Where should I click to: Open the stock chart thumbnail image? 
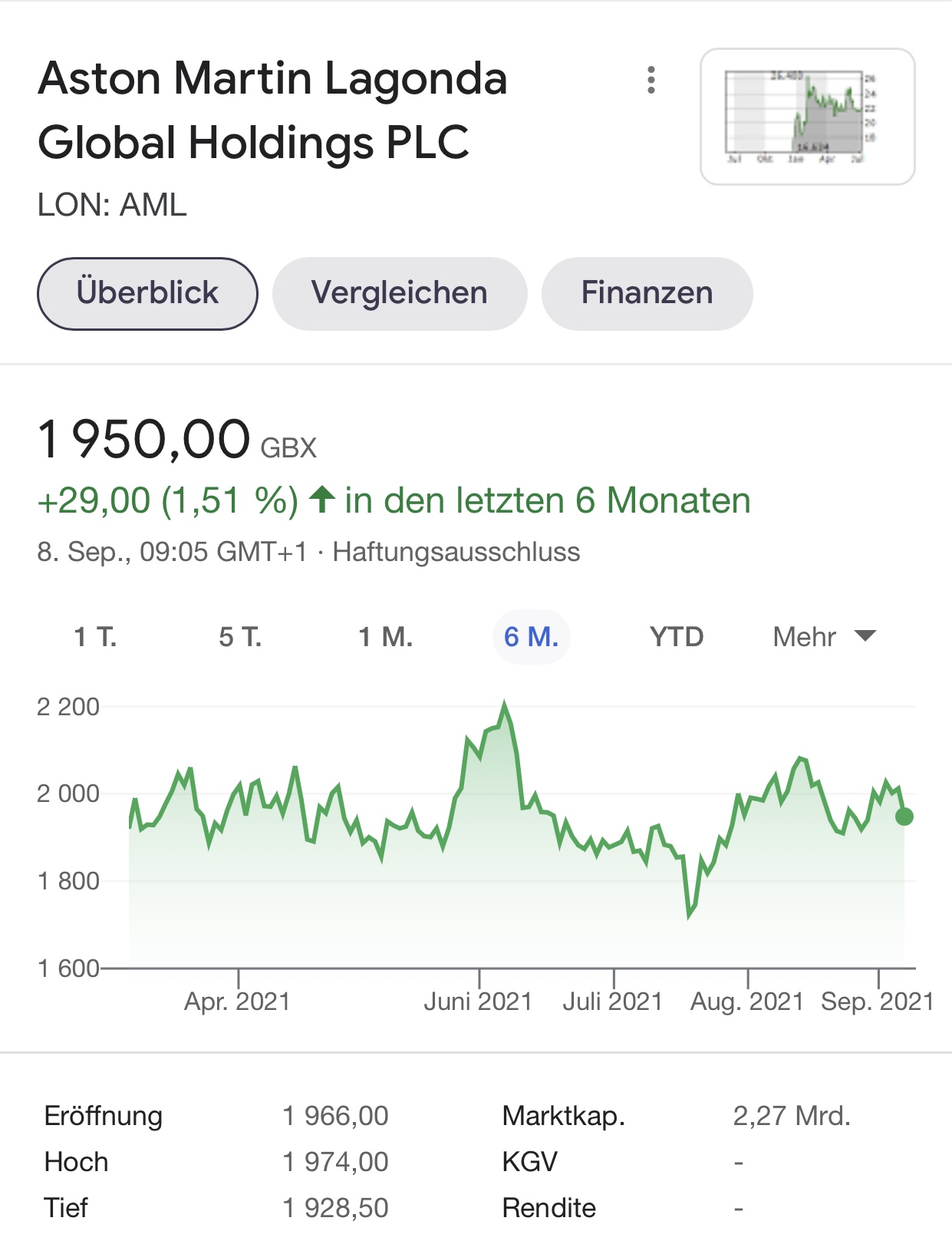point(807,117)
